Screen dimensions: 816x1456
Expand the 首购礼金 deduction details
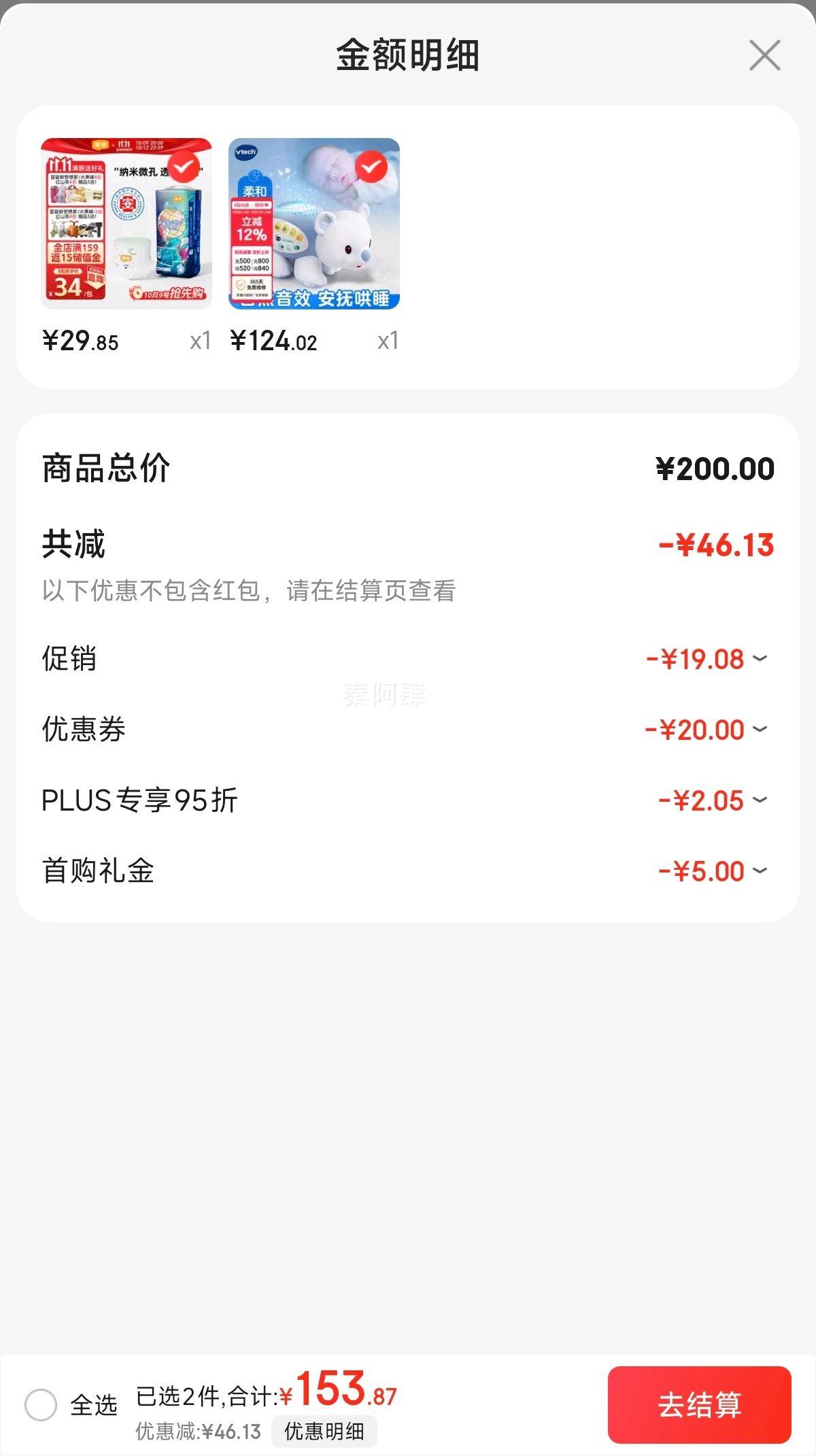(760, 870)
